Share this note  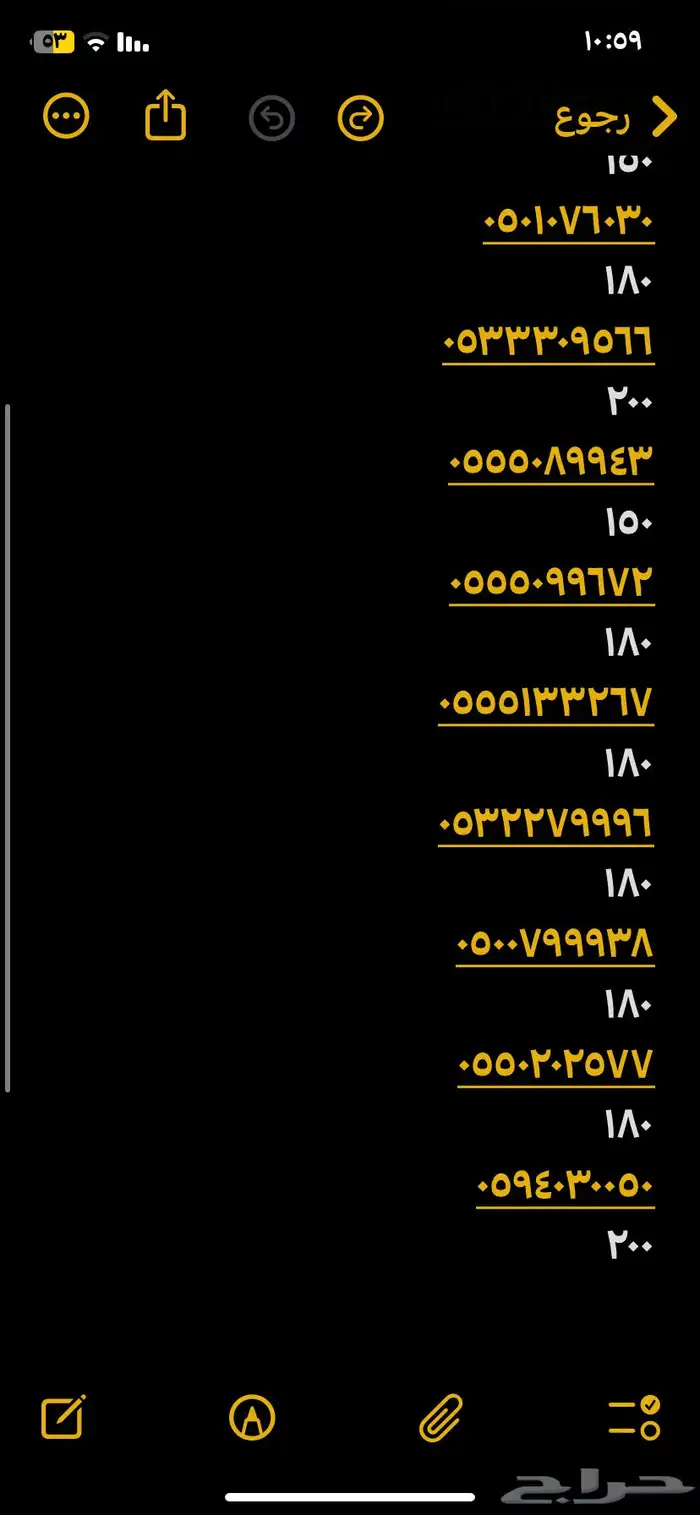pos(166,116)
